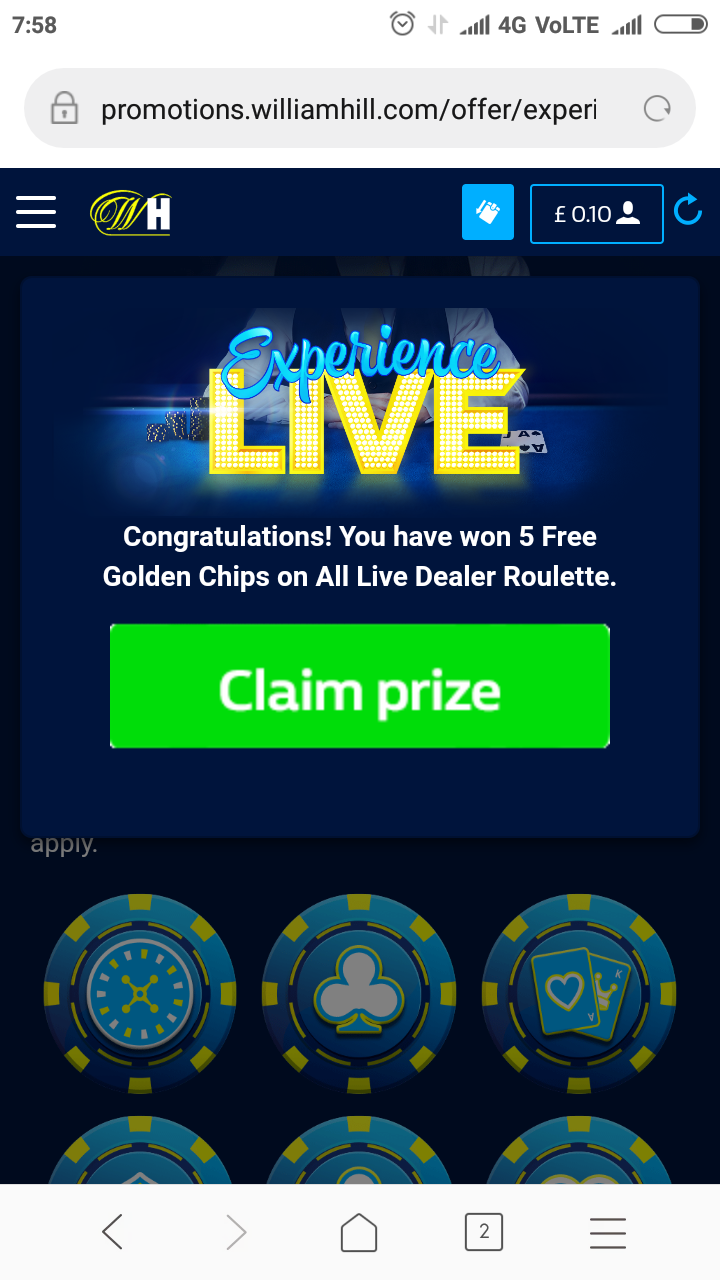Image resolution: width=720 pixels, height=1280 pixels.
Task: Open the browser options menu
Action: tap(607, 1232)
